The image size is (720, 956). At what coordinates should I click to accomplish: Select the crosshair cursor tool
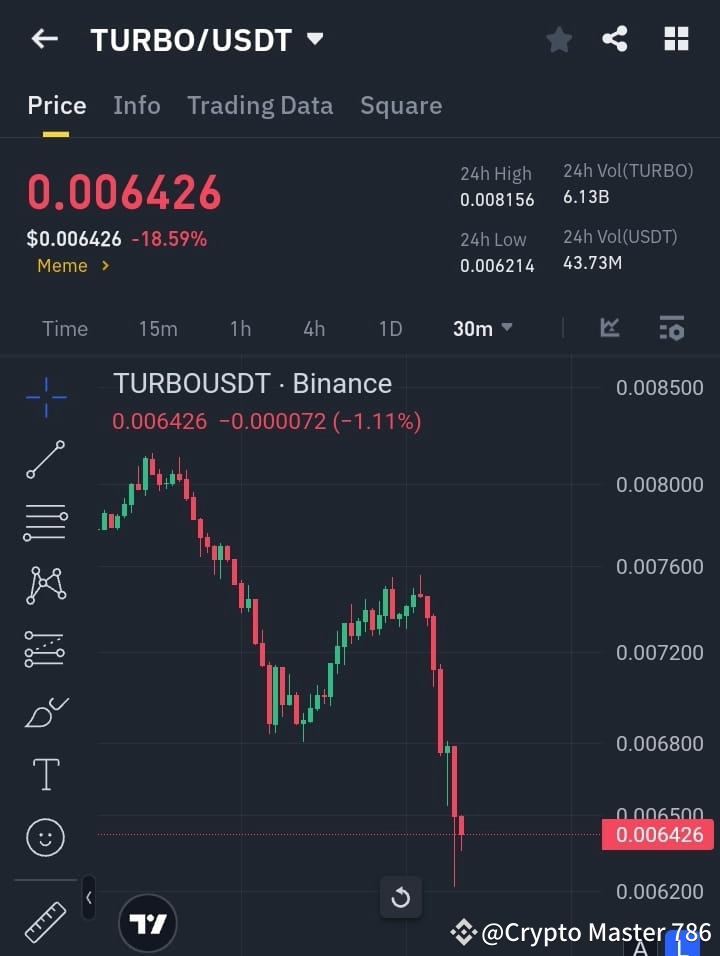tap(45, 398)
